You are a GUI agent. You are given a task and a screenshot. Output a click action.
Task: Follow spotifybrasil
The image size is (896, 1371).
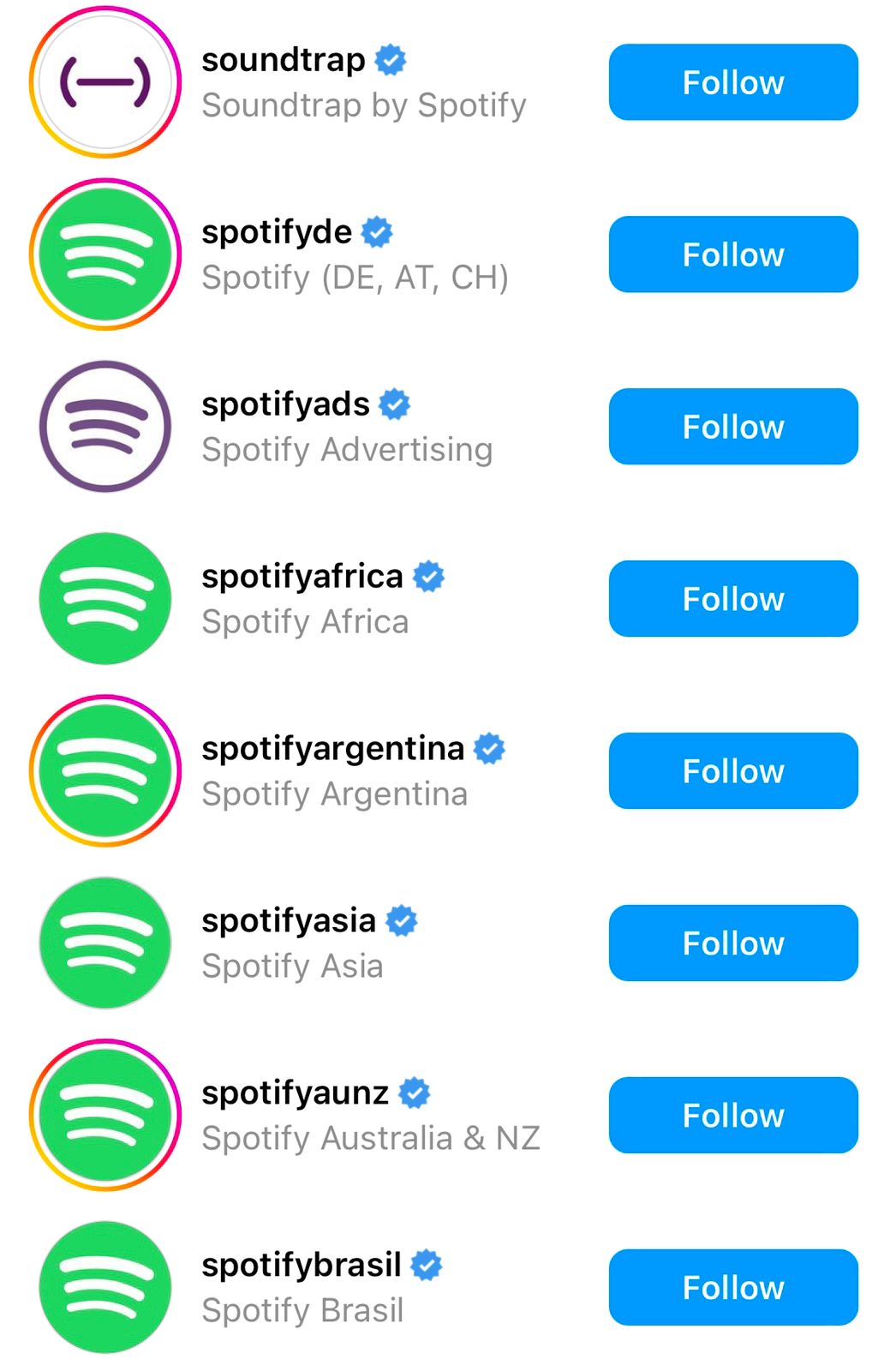(x=732, y=1288)
